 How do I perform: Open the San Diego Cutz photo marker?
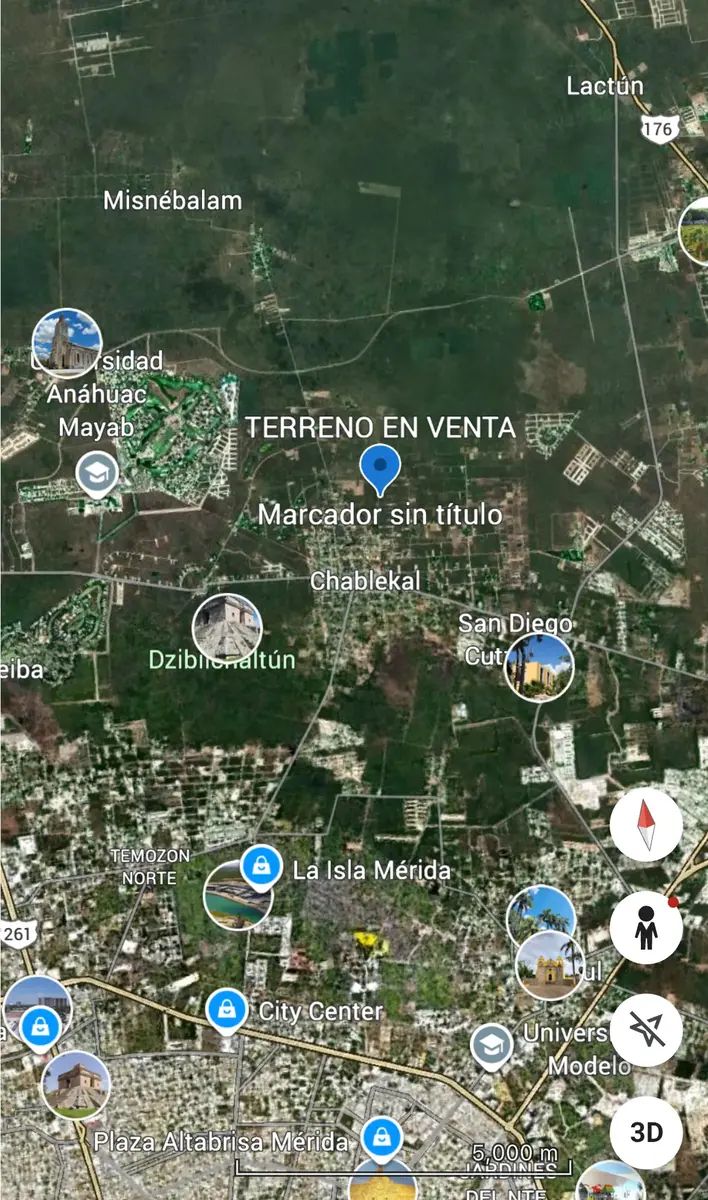[x=539, y=667]
